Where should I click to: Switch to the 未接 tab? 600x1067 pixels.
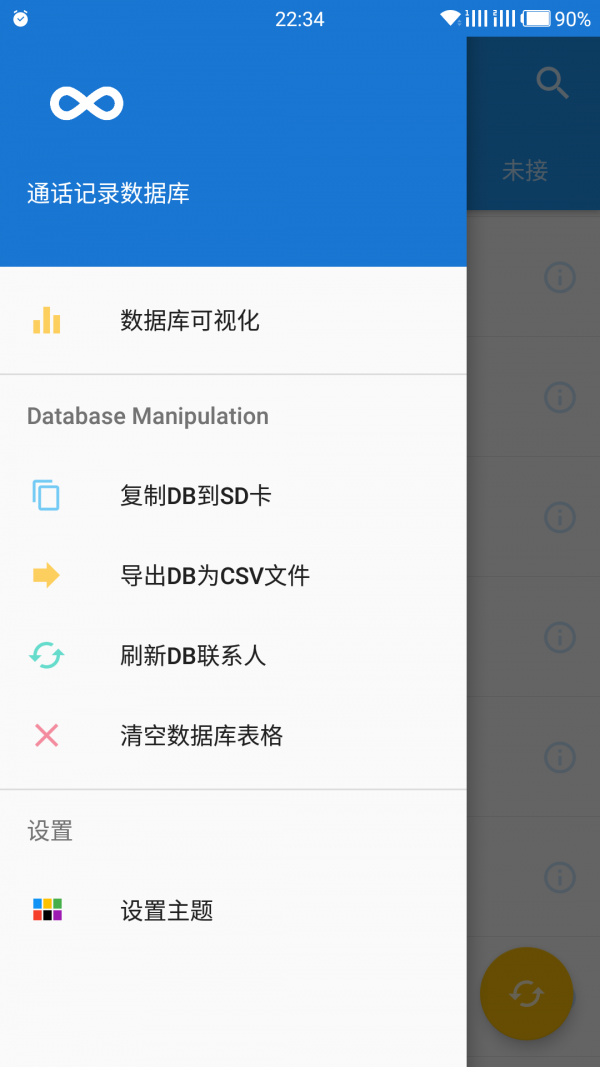(x=525, y=171)
